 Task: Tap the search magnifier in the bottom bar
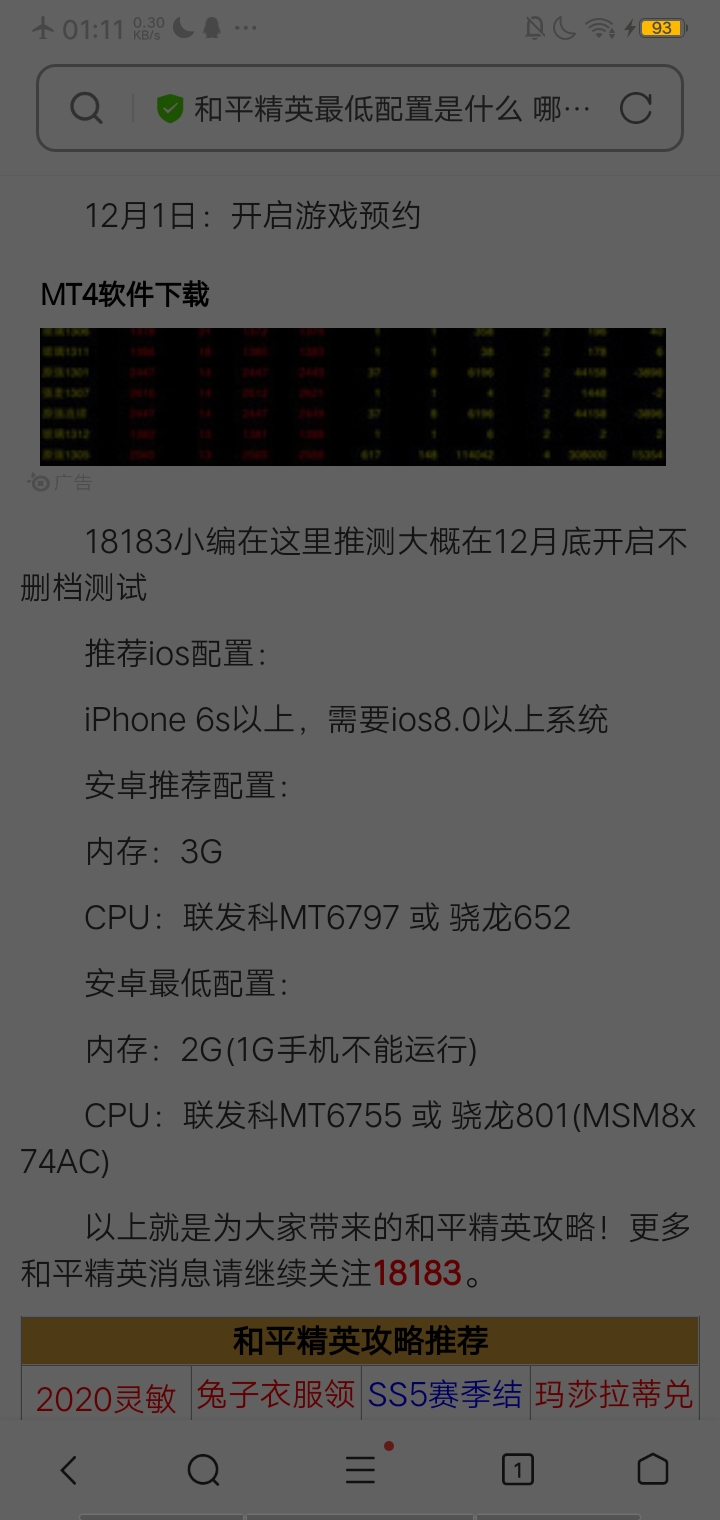pos(204,1470)
